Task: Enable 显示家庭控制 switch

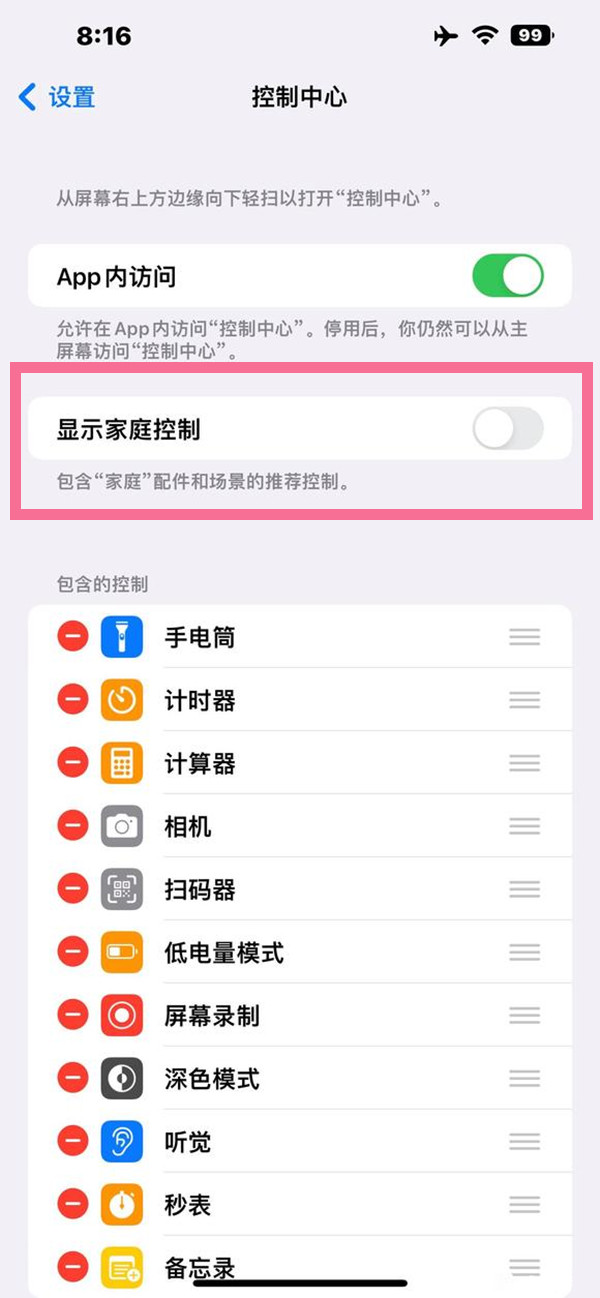Action: pos(507,429)
